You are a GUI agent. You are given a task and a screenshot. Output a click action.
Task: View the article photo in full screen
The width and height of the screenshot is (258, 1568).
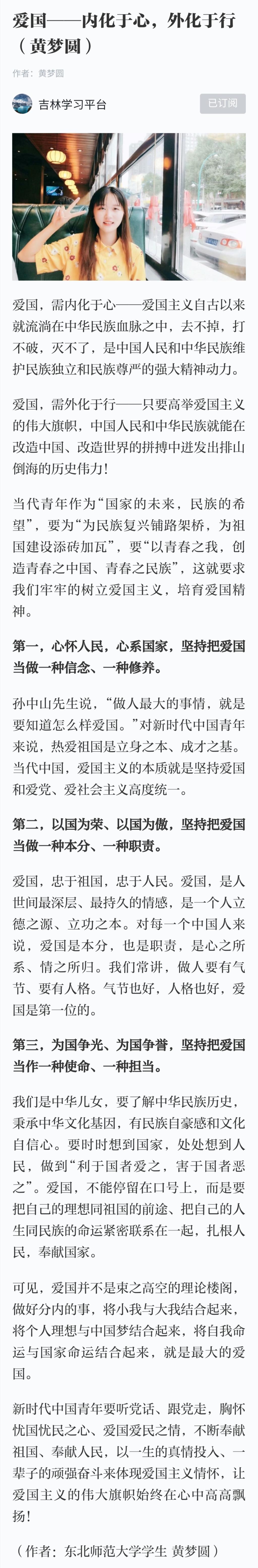click(129, 207)
